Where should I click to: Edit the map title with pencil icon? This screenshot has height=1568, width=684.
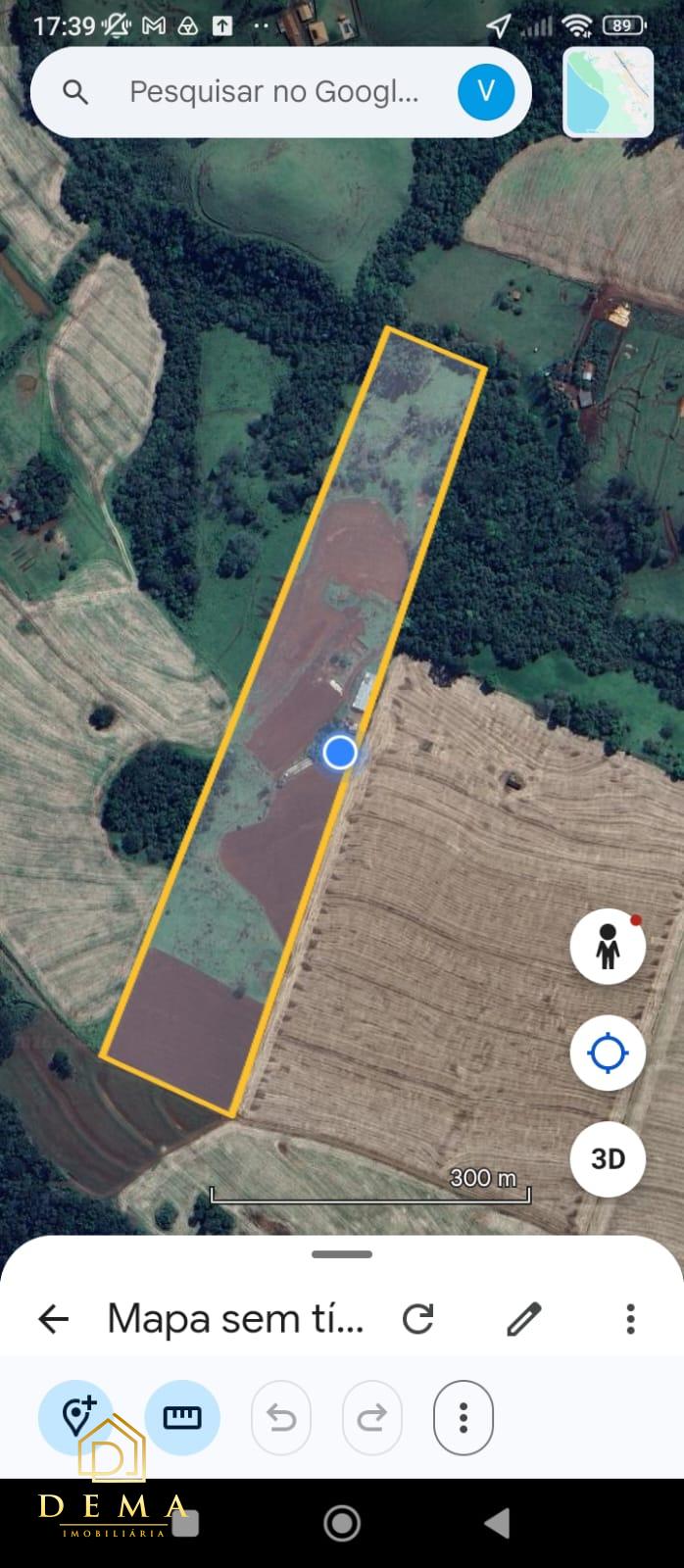523,1319
